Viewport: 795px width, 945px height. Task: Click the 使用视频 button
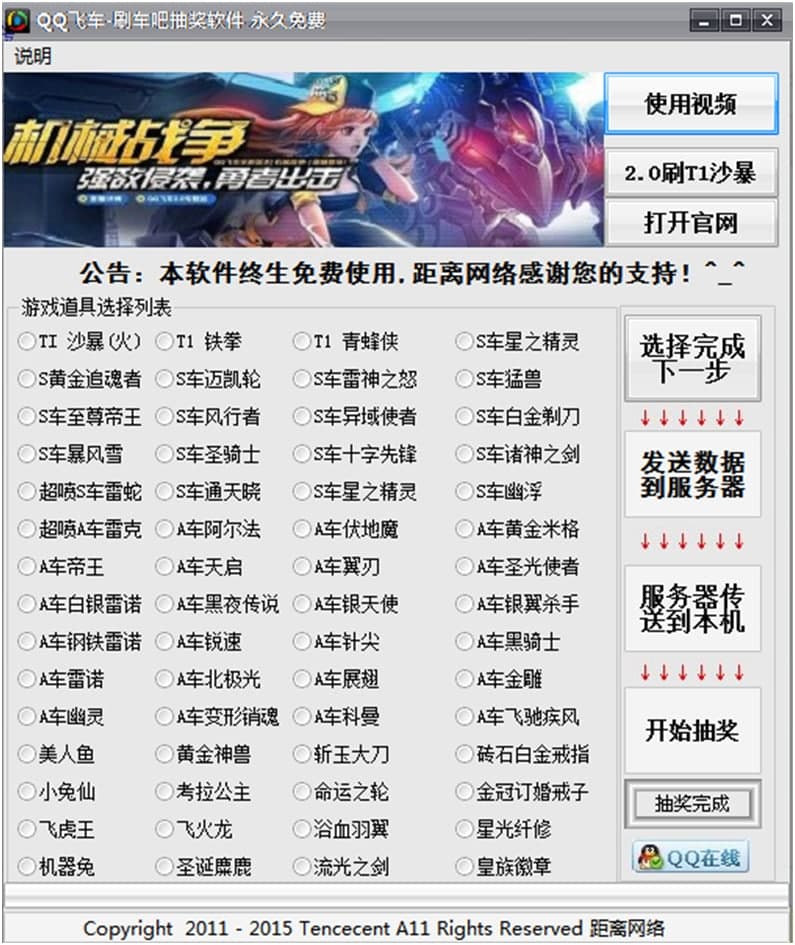[x=690, y=103]
